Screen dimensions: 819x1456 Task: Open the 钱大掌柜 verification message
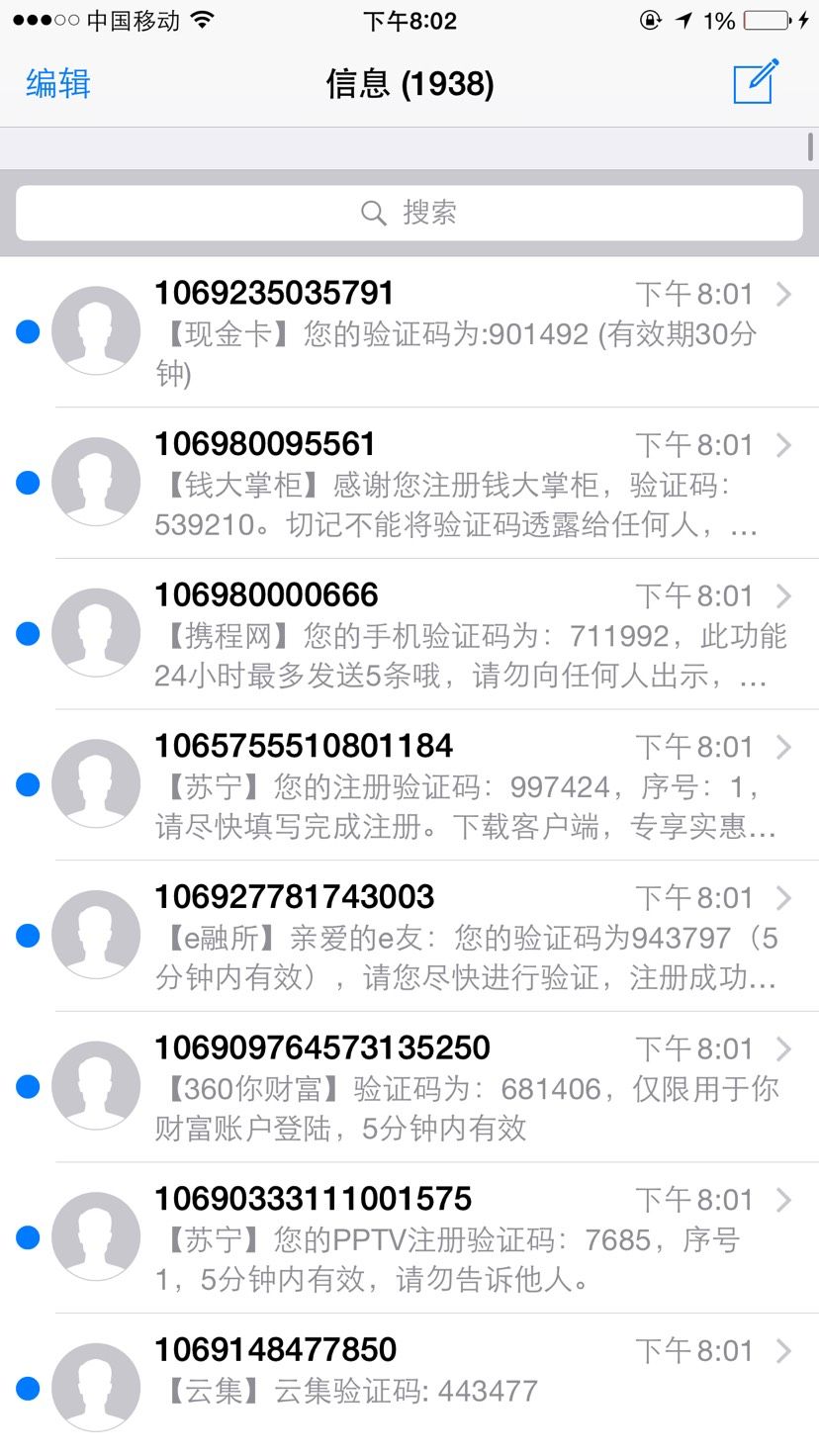coord(455,484)
